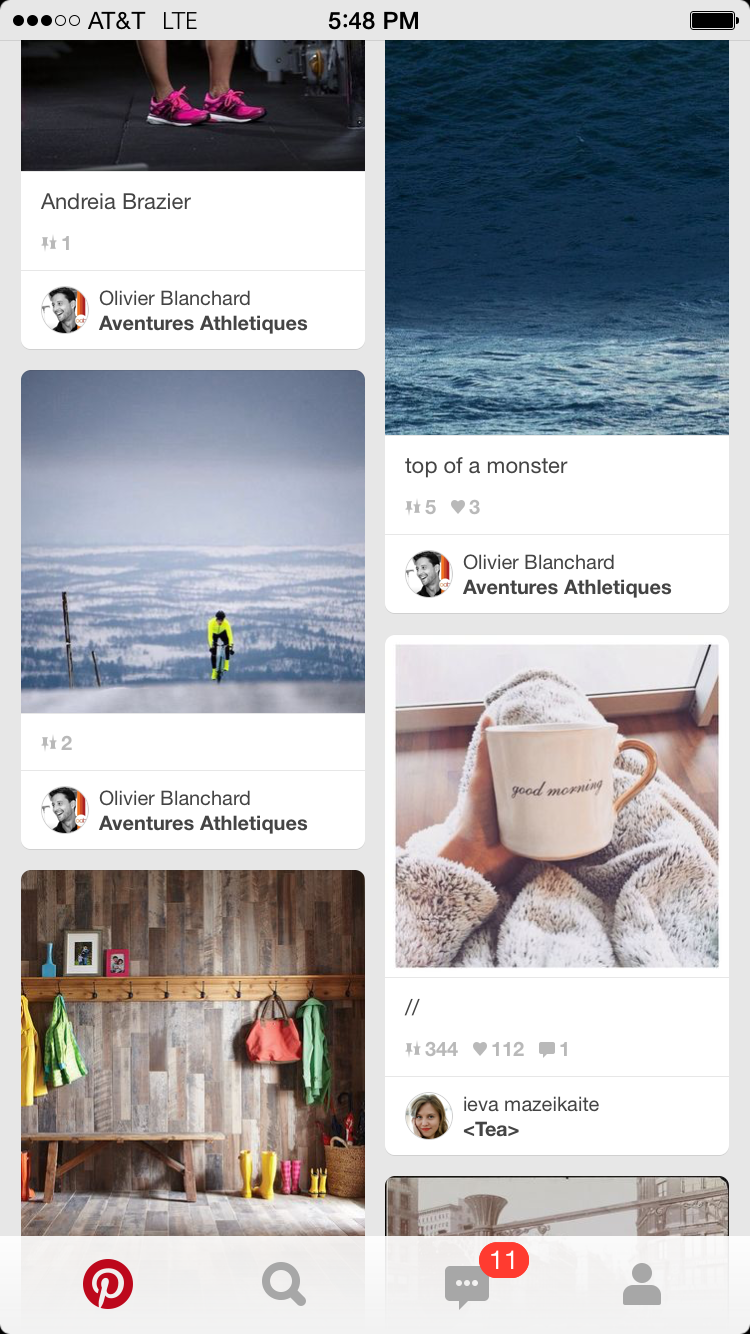Switch to the search tab

(284, 1284)
